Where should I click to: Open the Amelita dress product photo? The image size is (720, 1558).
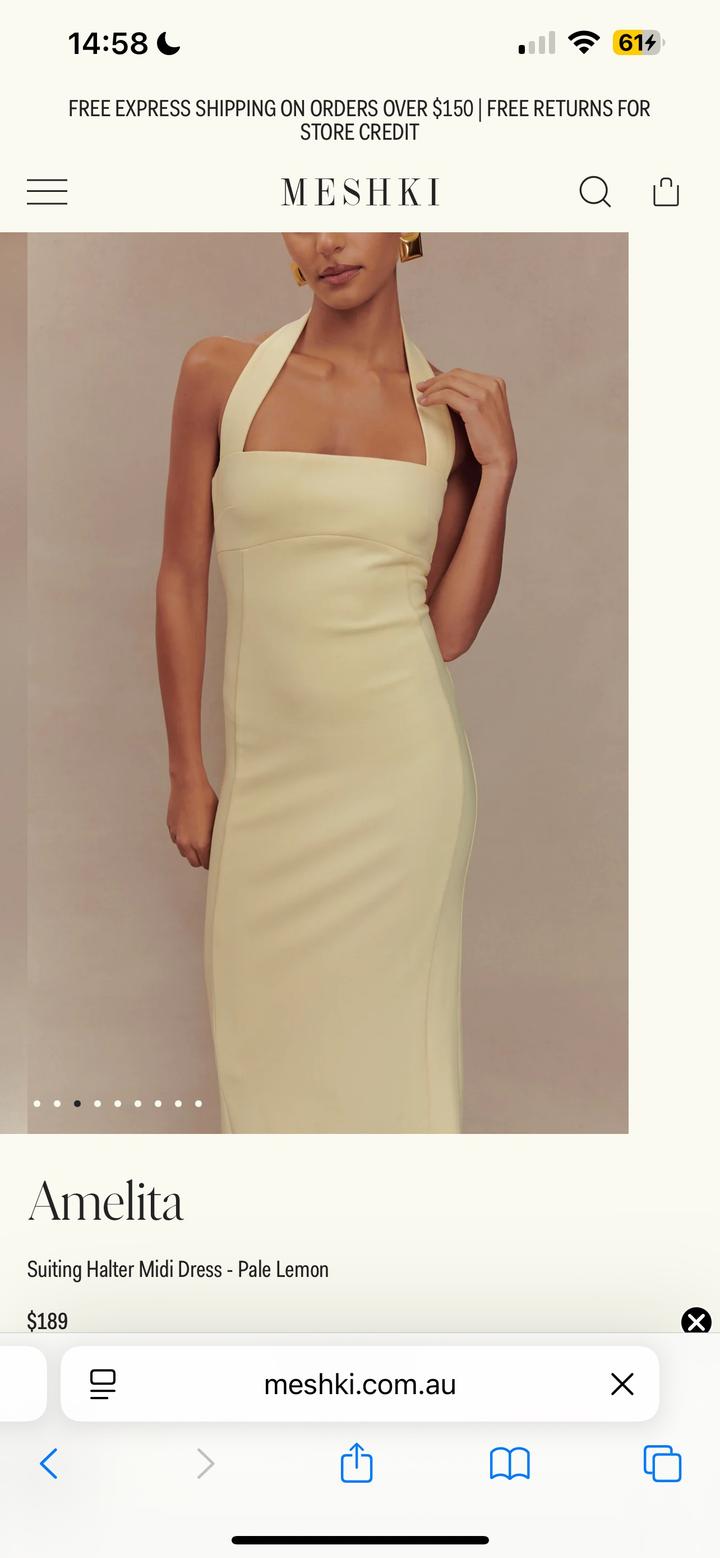(328, 682)
